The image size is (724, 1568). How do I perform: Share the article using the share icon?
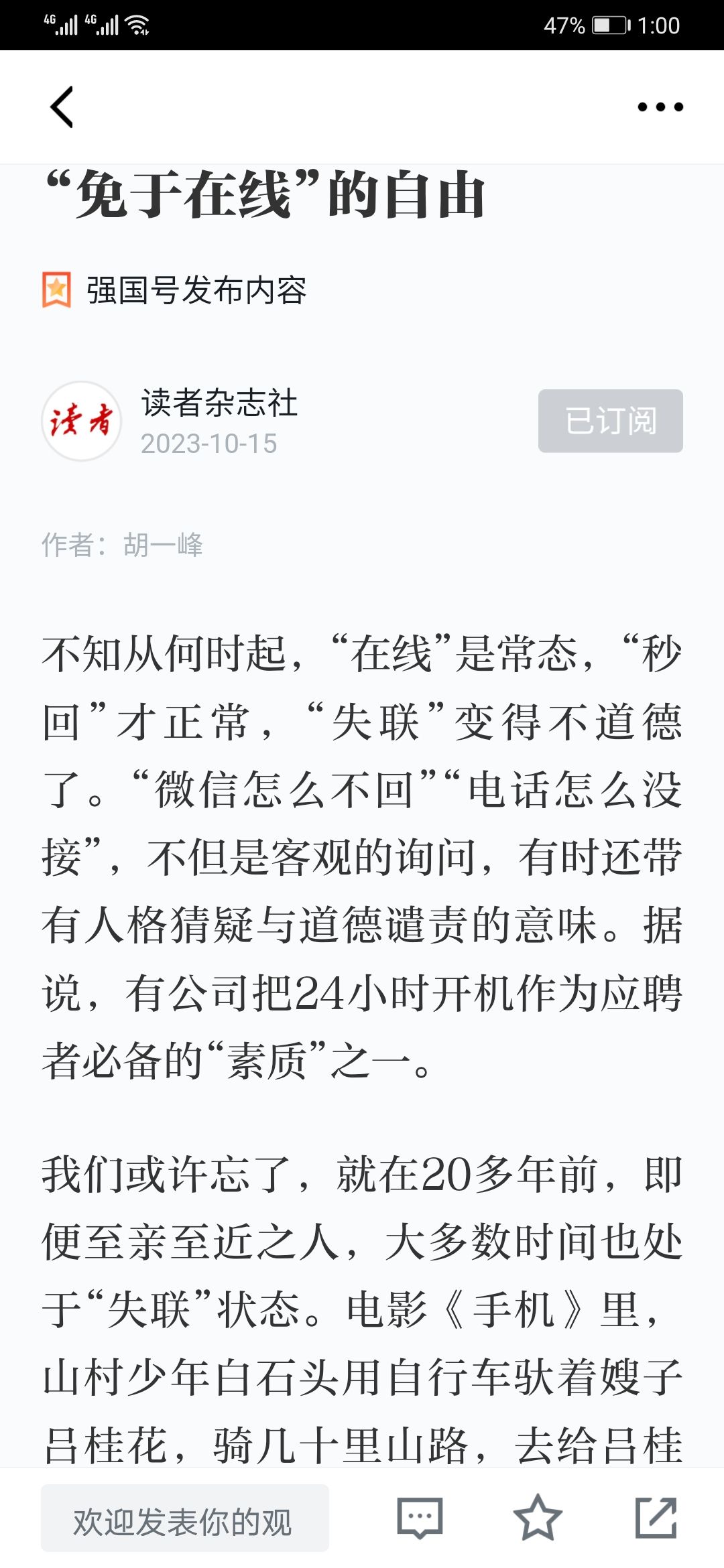pos(656,1517)
